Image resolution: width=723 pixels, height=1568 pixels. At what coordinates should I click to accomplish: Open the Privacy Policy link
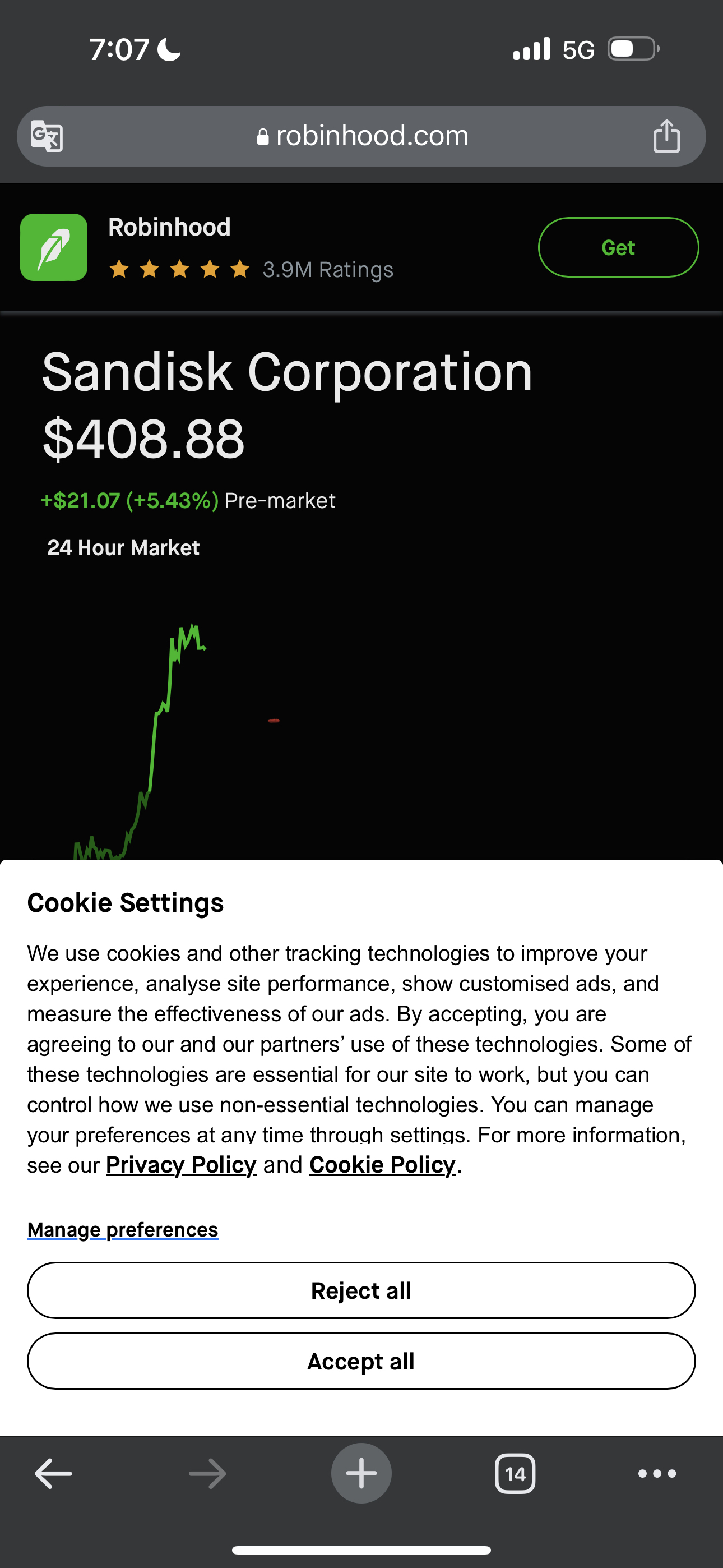[x=180, y=1165]
